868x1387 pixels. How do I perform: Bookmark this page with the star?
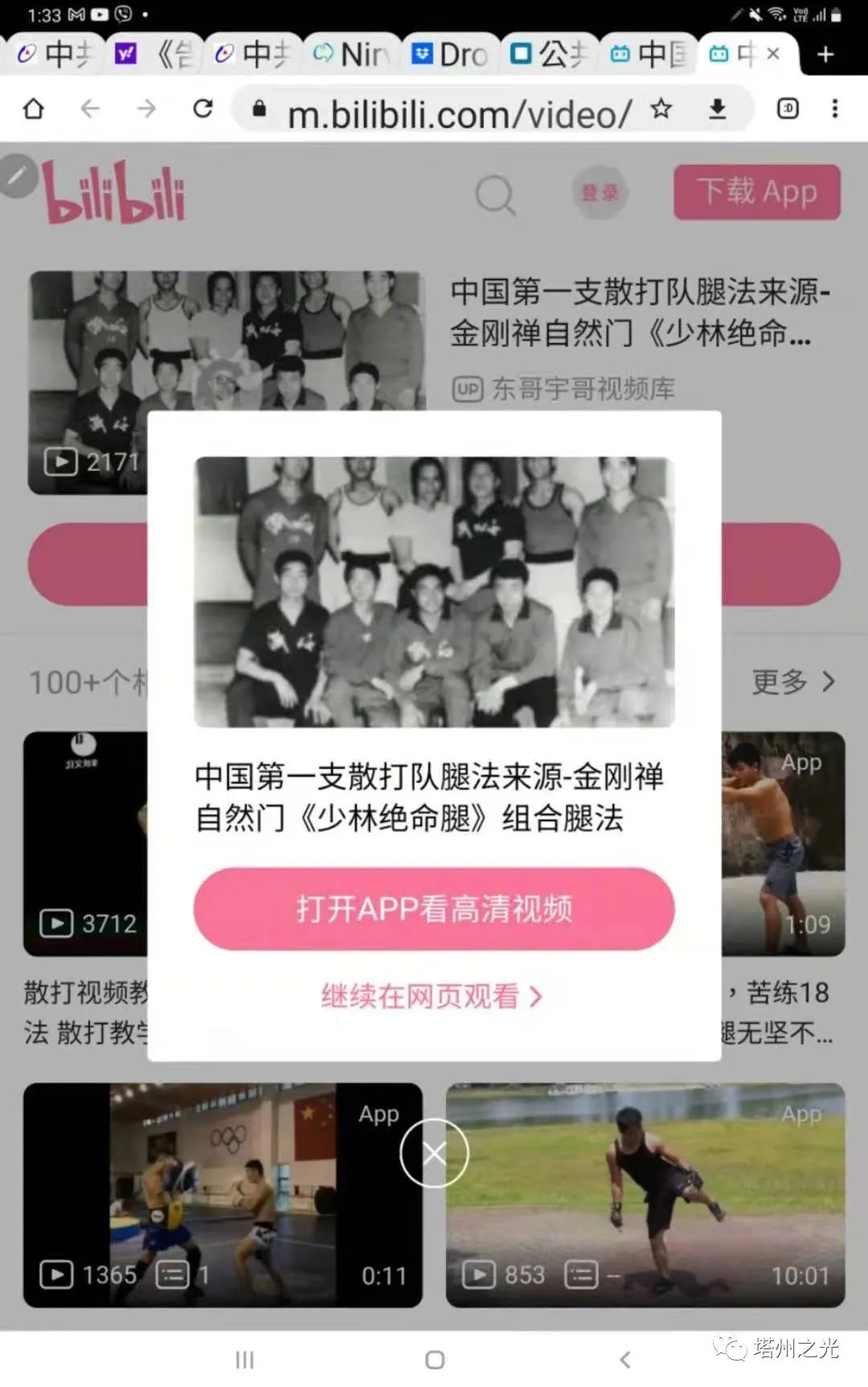tap(661, 108)
